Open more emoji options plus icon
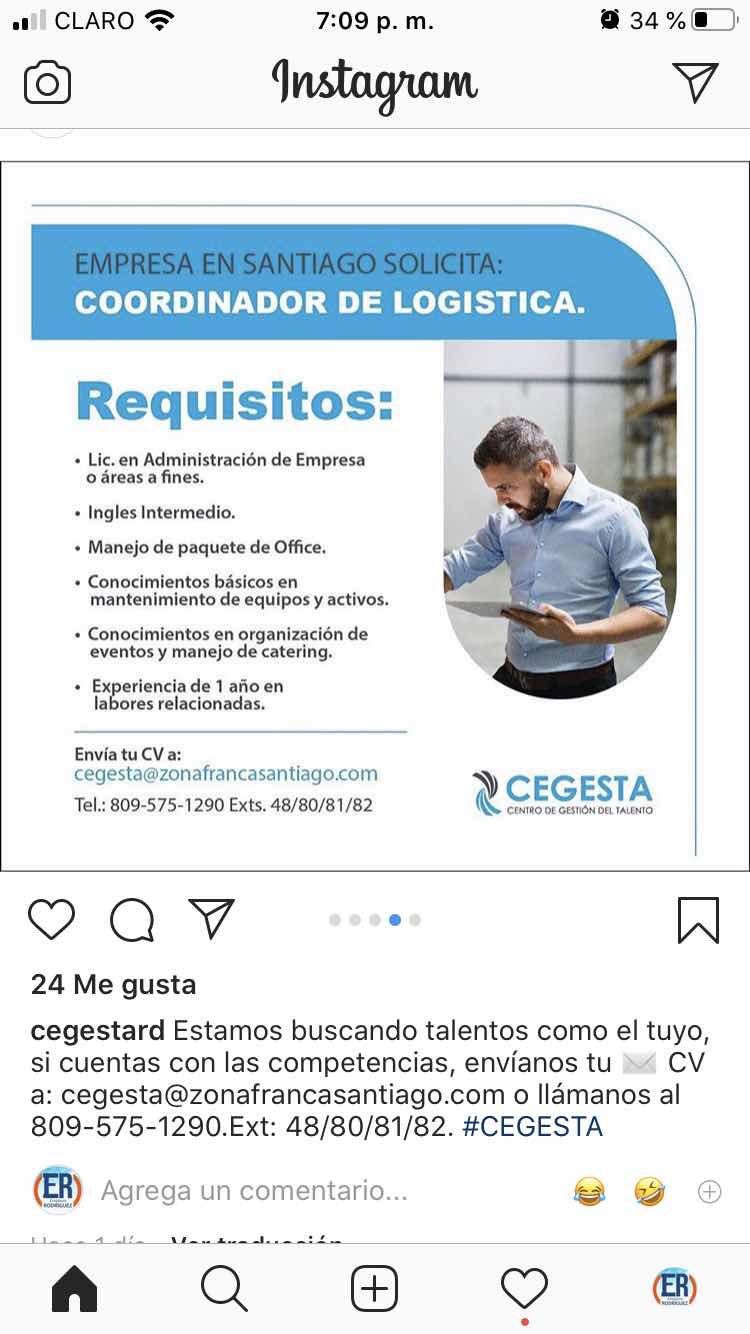This screenshot has height=1334, width=750. tap(710, 1191)
